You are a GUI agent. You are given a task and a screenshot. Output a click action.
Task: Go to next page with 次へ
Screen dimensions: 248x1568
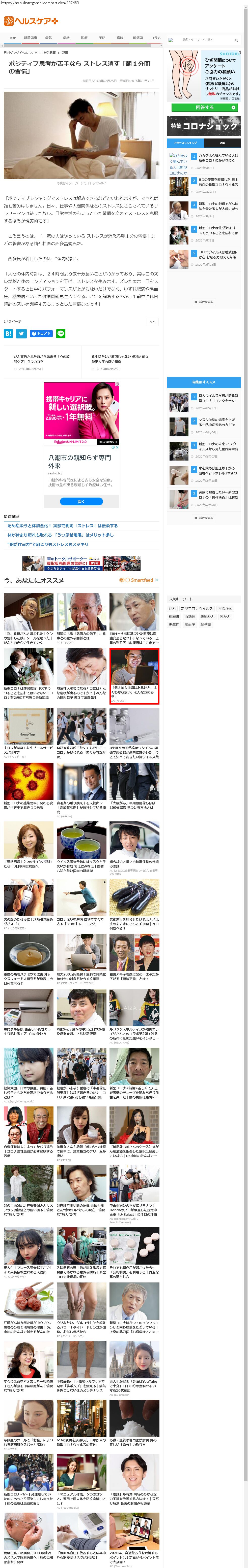tap(152, 322)
